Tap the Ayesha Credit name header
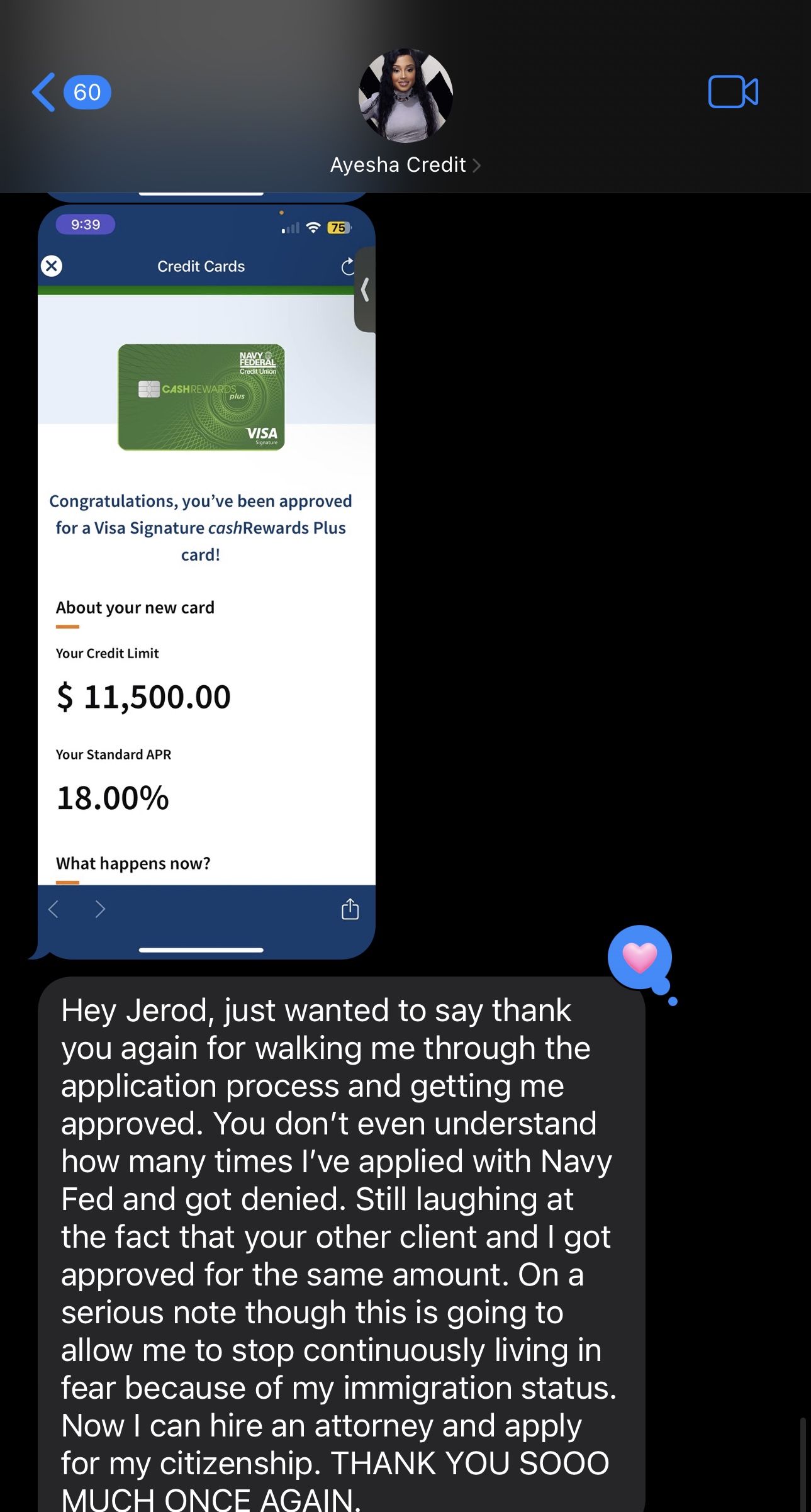 (398, 164)
